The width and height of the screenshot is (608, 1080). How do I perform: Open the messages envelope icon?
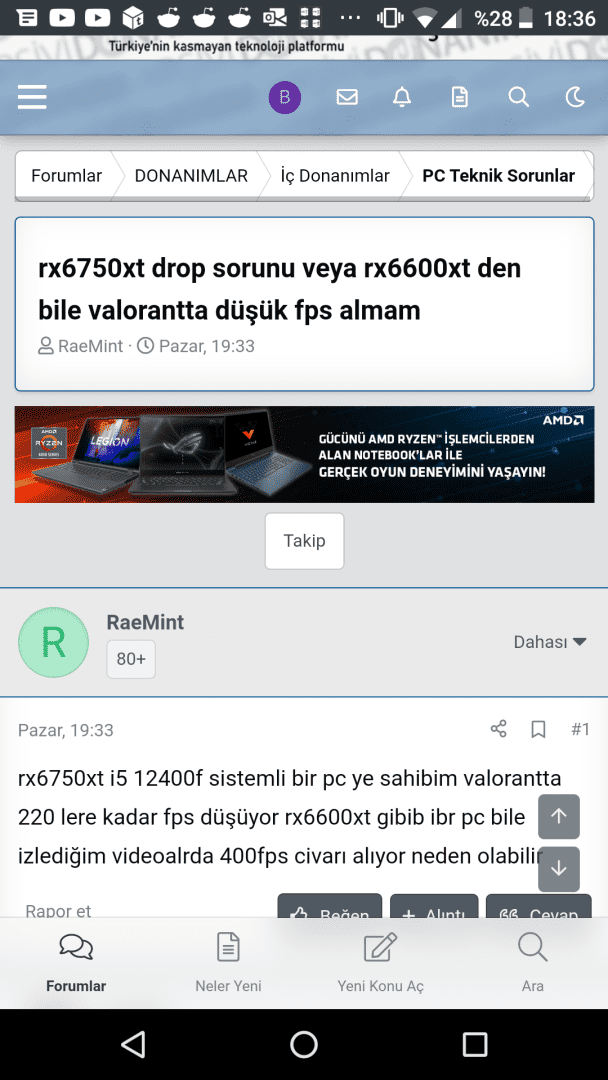click(347, 97)
